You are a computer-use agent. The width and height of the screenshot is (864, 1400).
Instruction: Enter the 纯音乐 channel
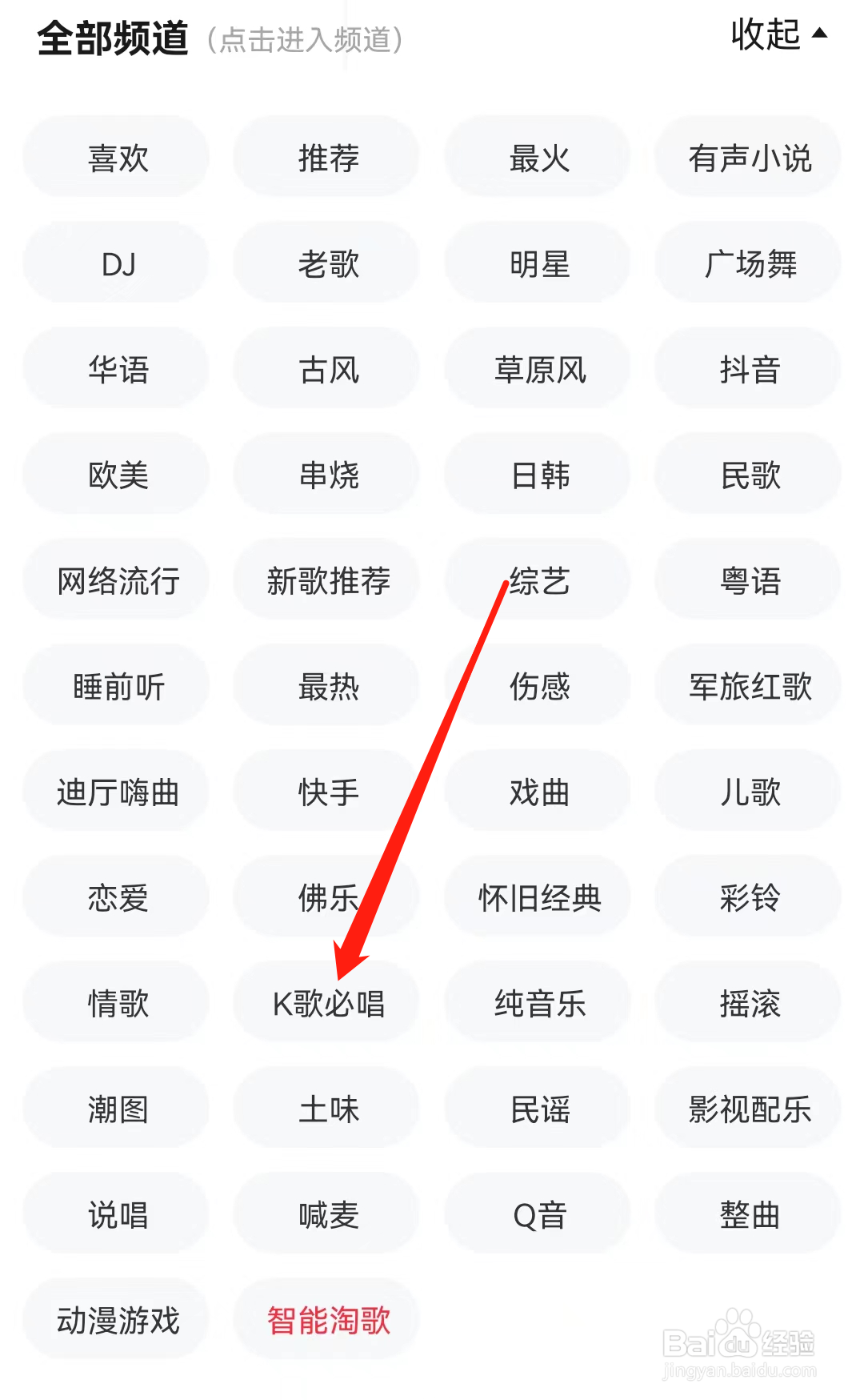[537, 1002]
